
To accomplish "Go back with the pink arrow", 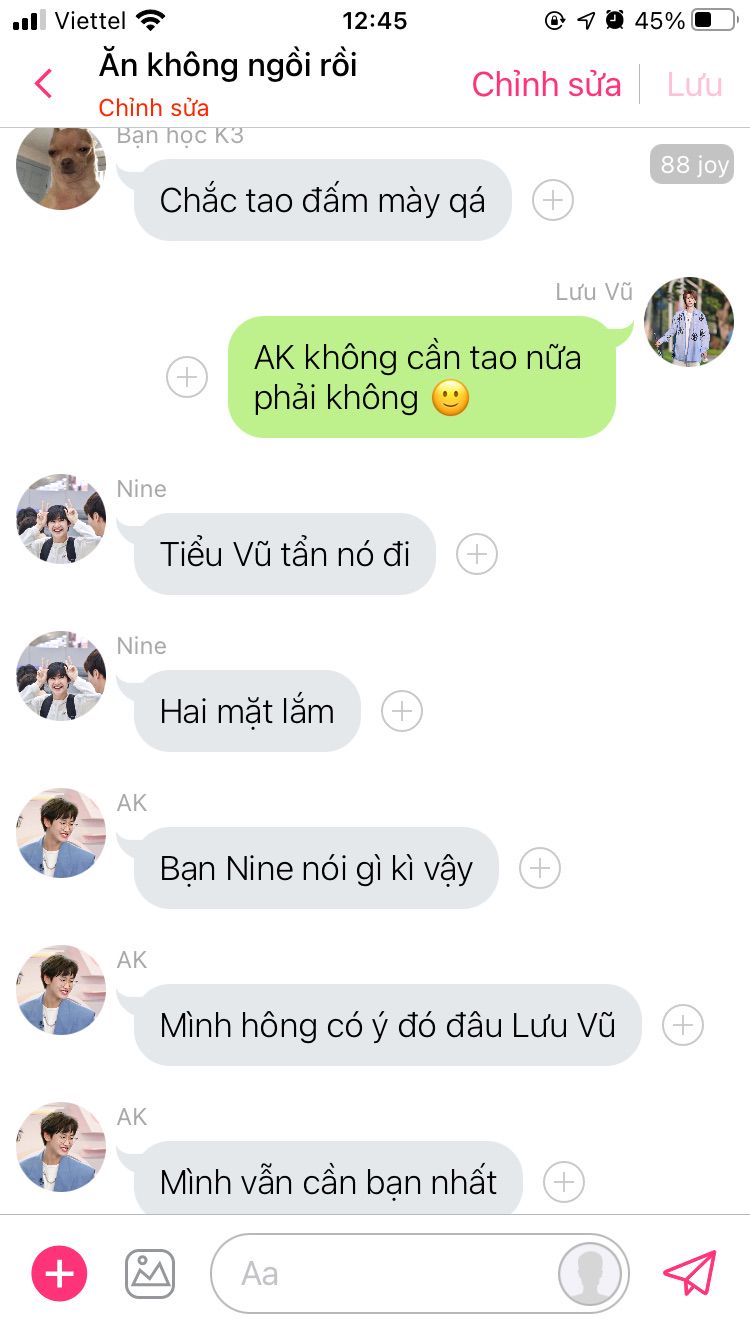I will tap(43, 83).
